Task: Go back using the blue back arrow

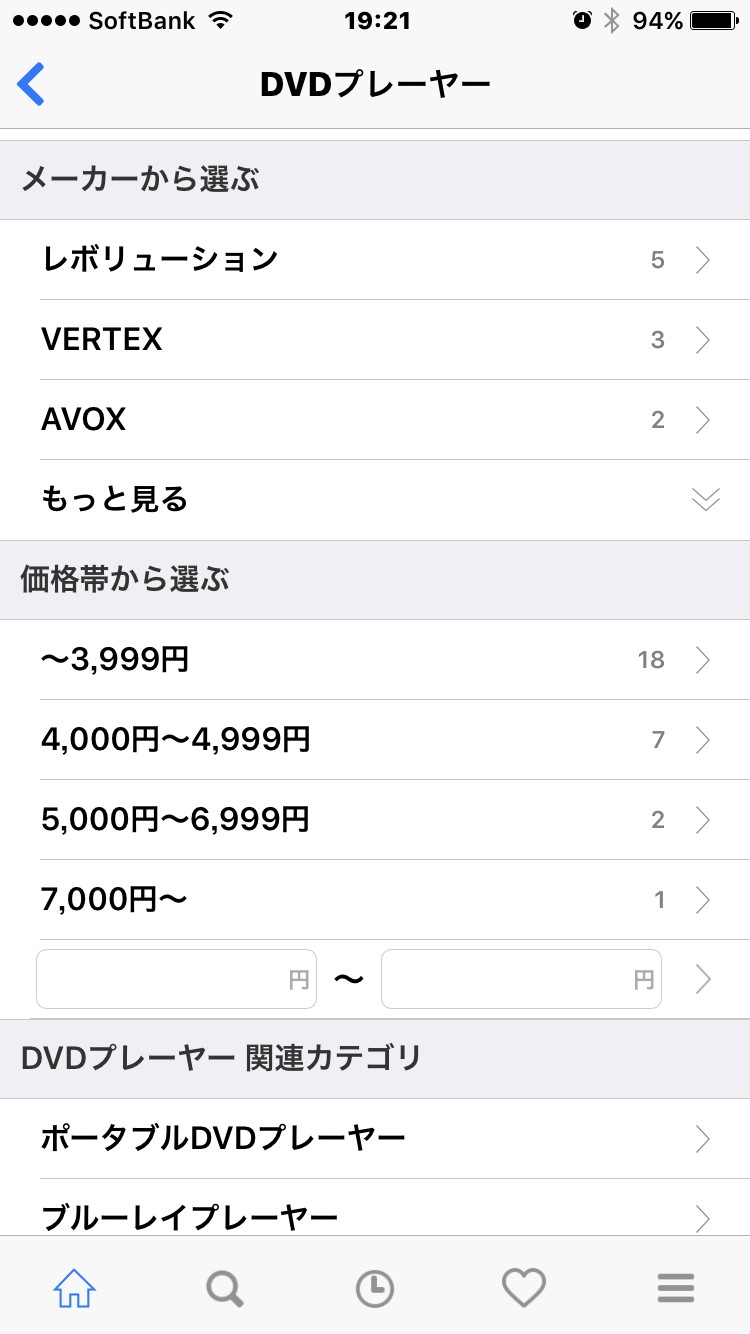Action: 32,84
